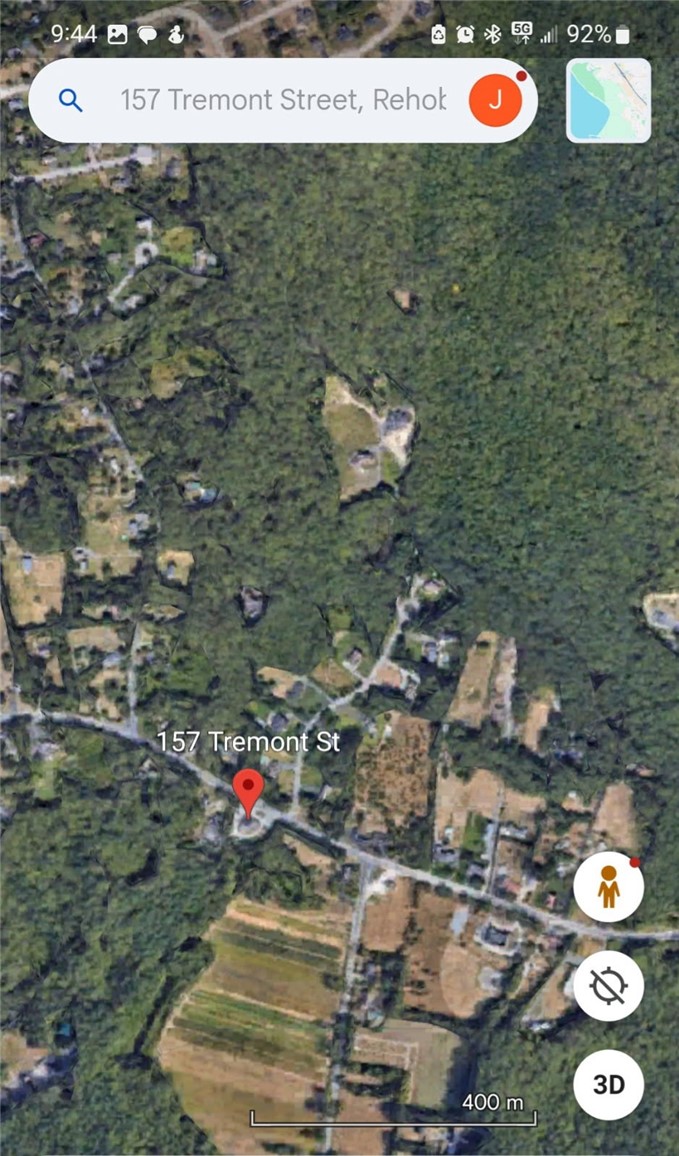
Task: Tap the location tracking button
Action: click(608, 986)
